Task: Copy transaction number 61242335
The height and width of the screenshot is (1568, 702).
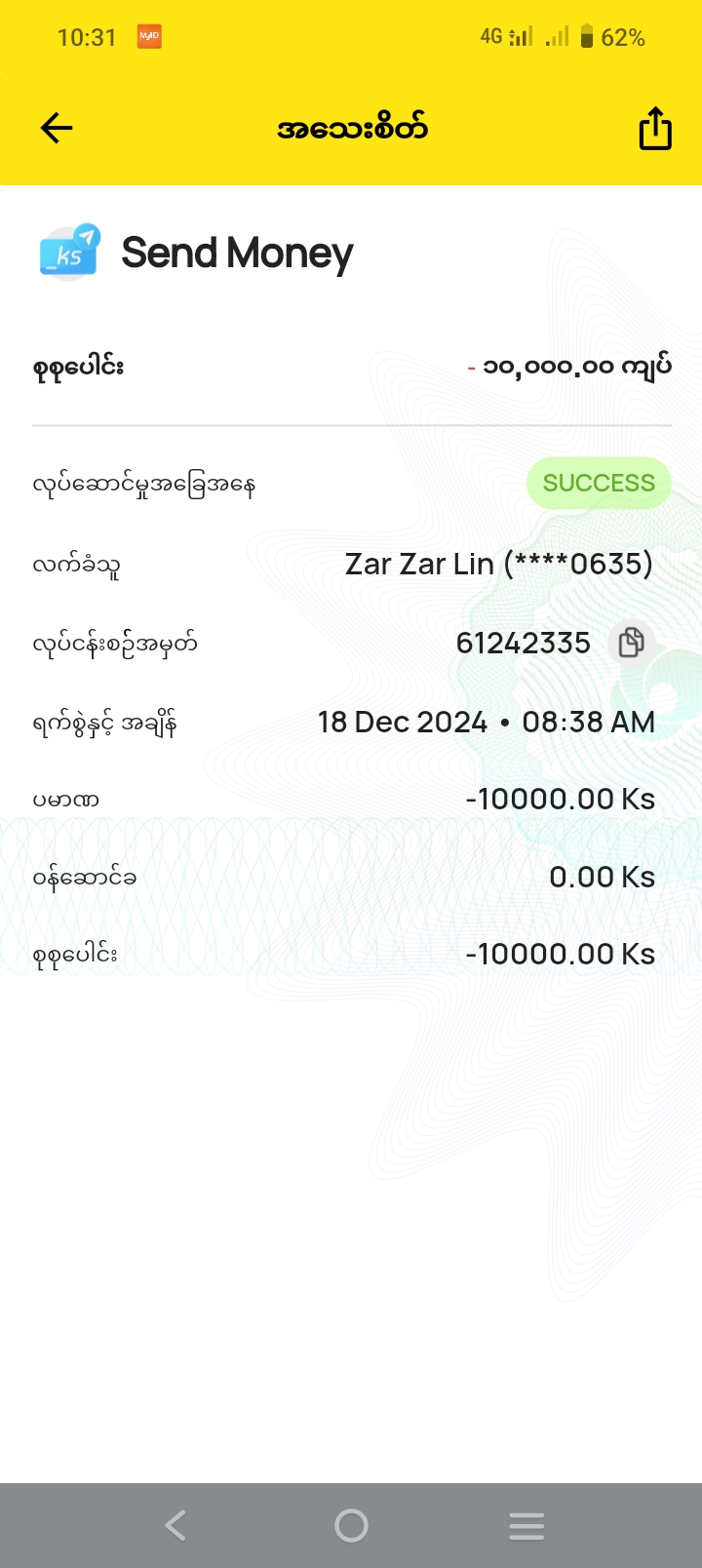Action: (x=631, y=643)
